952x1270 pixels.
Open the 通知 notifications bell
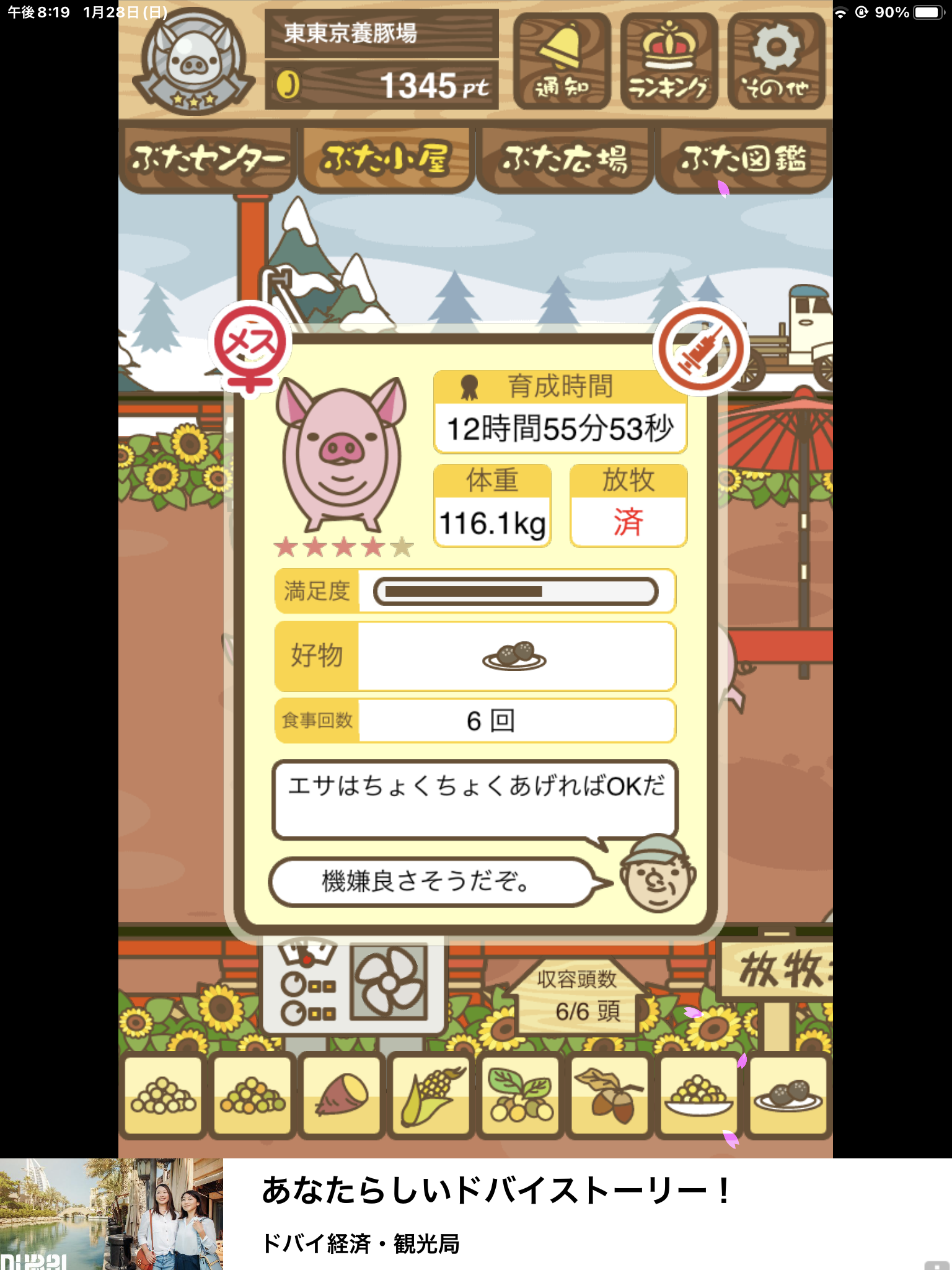(562, 61)
